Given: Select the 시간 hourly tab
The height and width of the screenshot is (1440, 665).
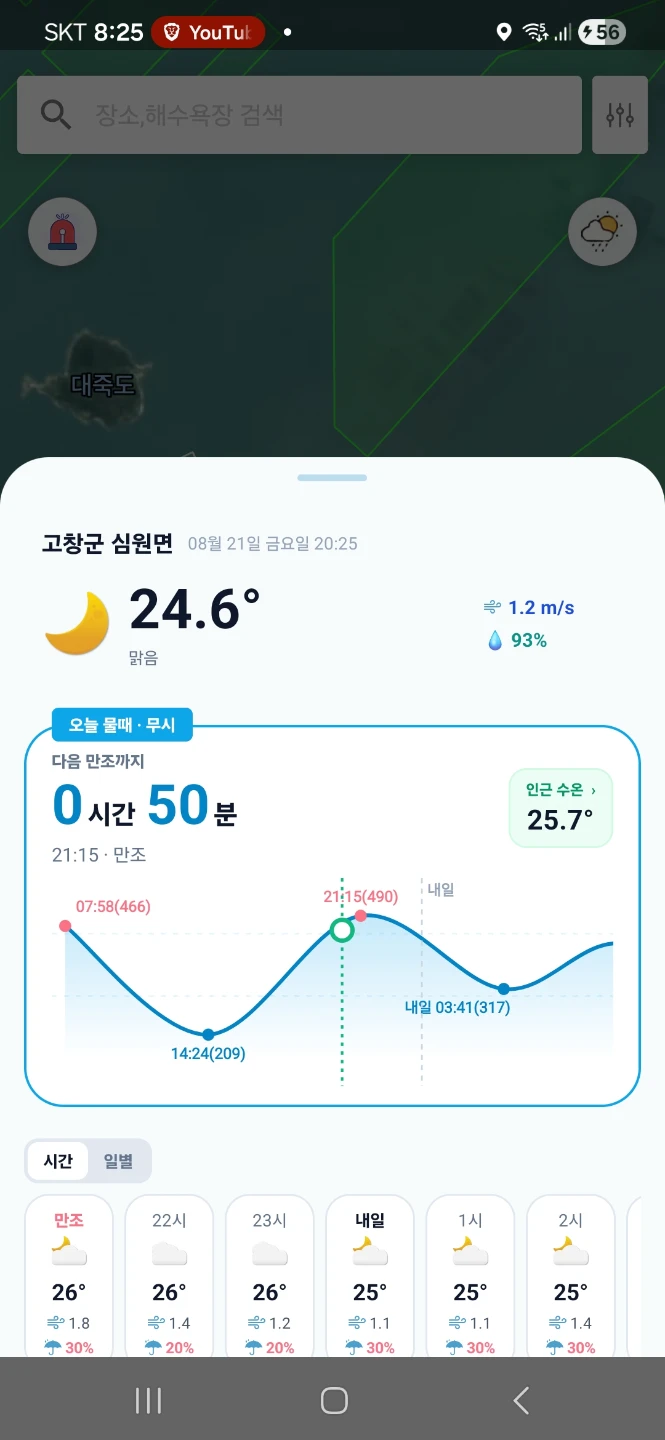Looking at the screenshot, I should pyautogui.click(x=58, y=1161).
